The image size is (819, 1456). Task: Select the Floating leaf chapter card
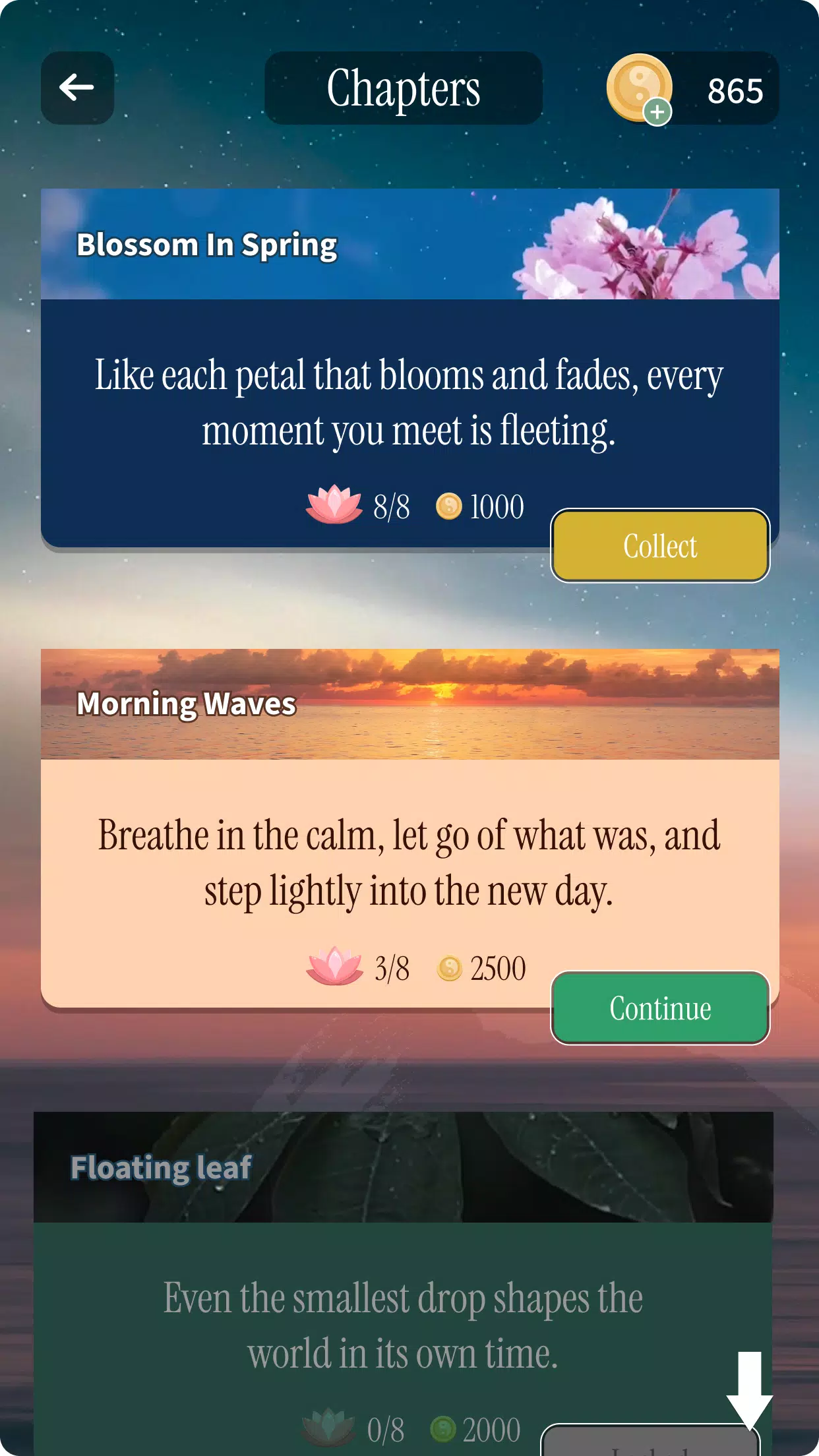click(x=403, y=1283)
